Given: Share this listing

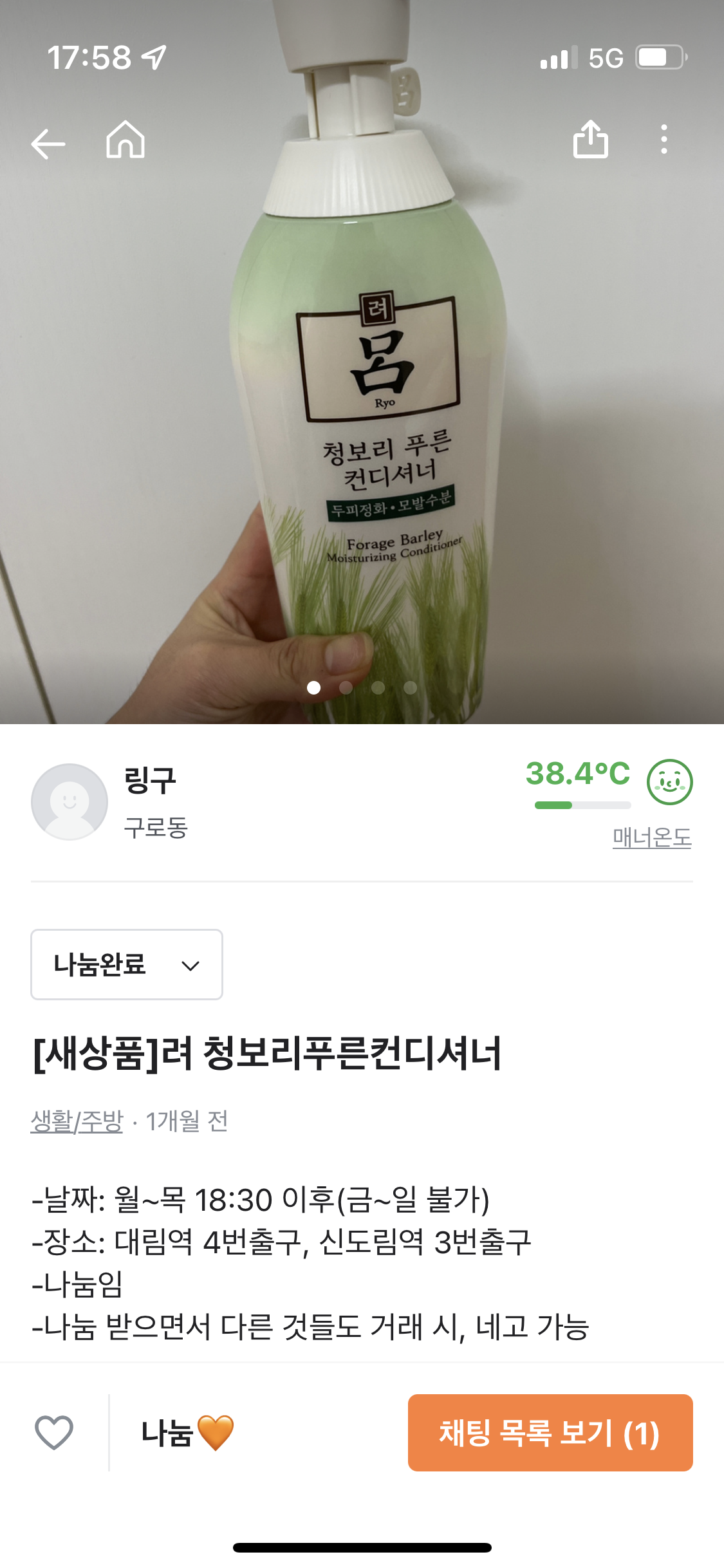Looking at the screenshot, I should [590, 139].
